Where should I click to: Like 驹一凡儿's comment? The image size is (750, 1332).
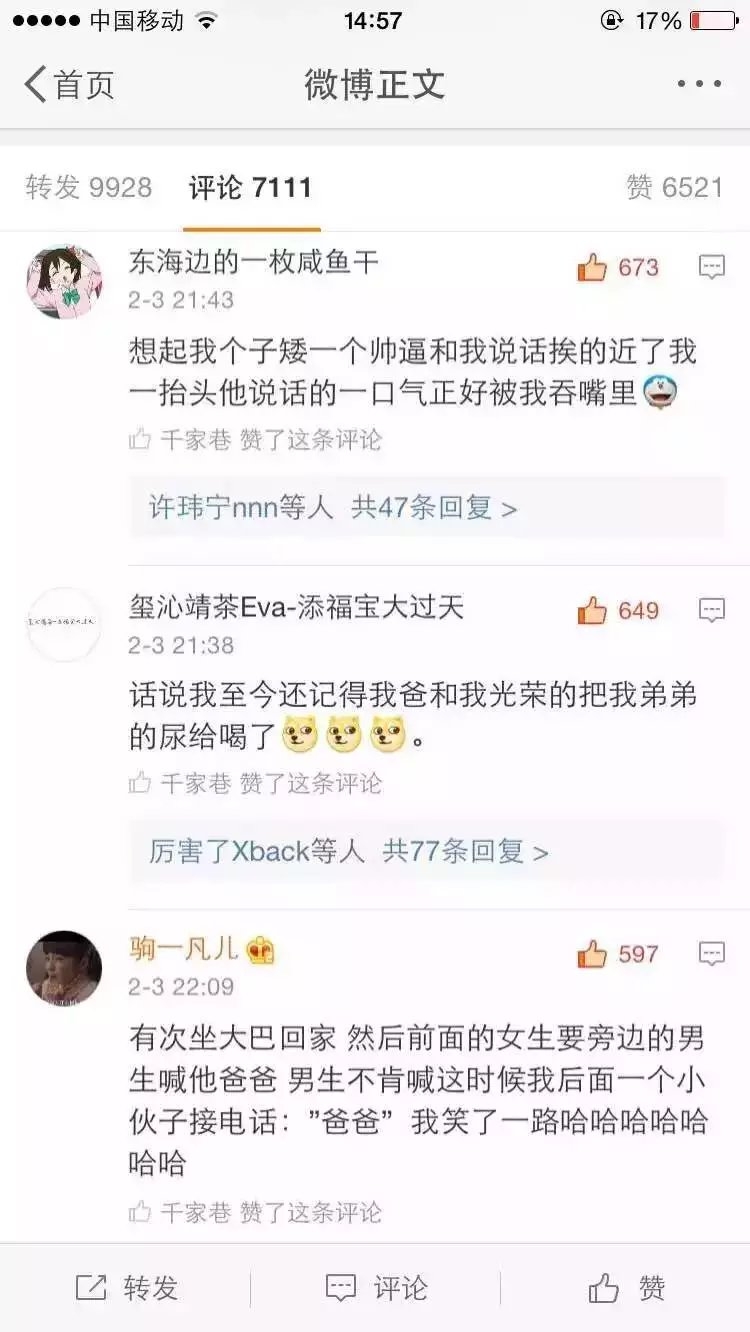(618, 954)
